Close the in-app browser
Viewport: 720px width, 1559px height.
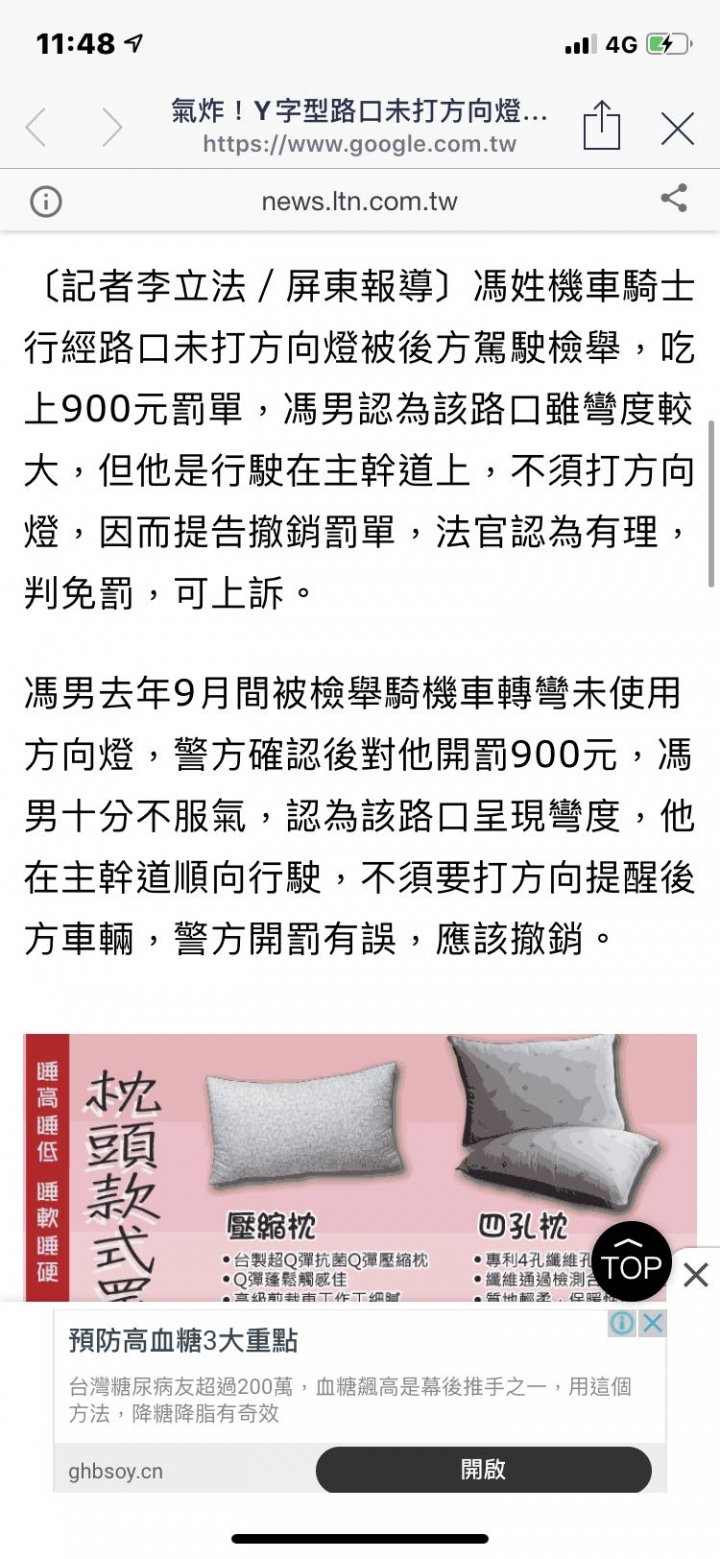(x=677, y=129)
